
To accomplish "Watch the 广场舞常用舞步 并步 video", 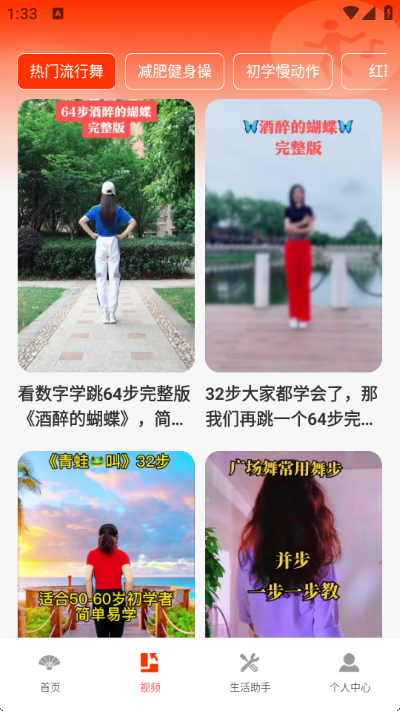I will coord(293,544).
